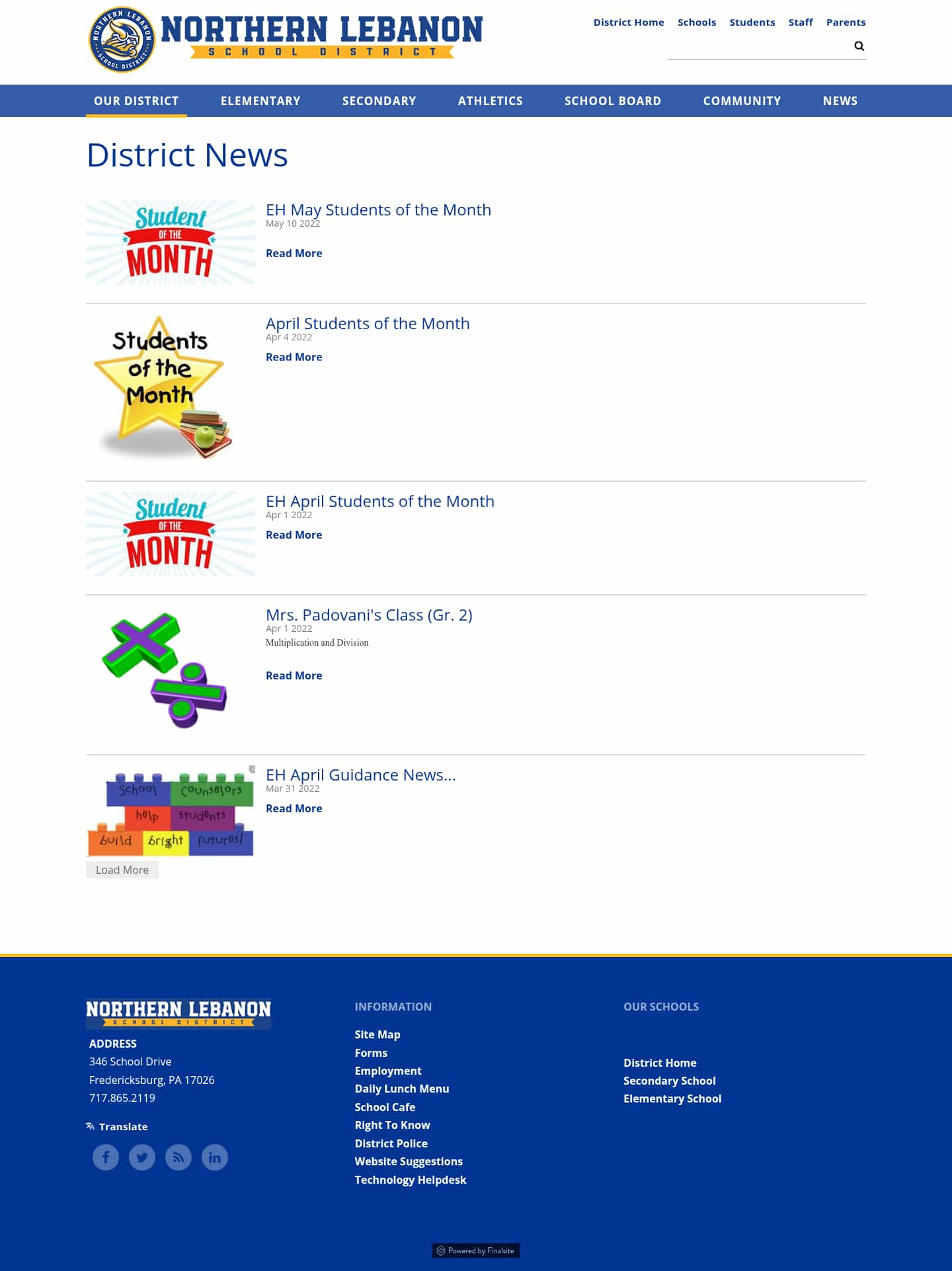
Task: Click the search magnifier icon
Action: (859, 46)
